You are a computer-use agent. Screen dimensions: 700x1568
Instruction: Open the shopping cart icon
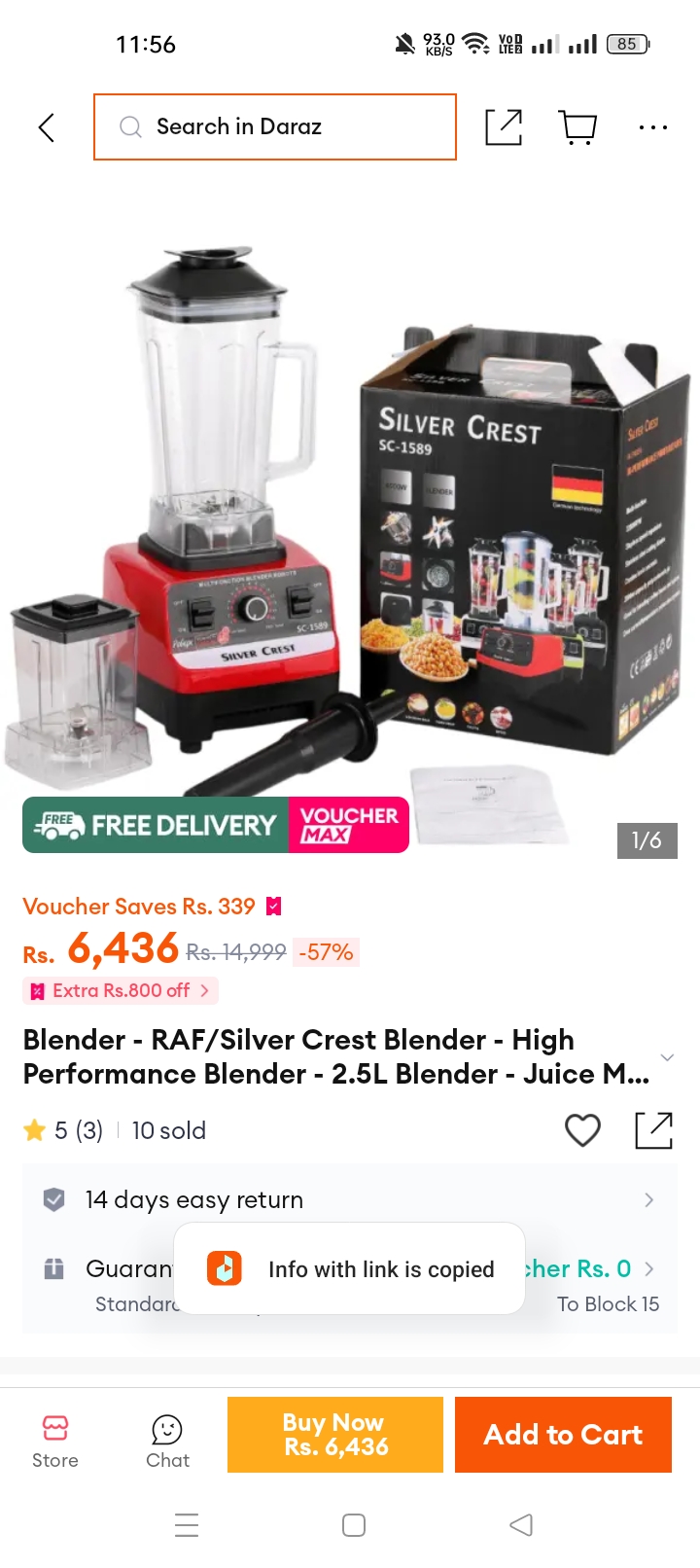pos(578,127)
